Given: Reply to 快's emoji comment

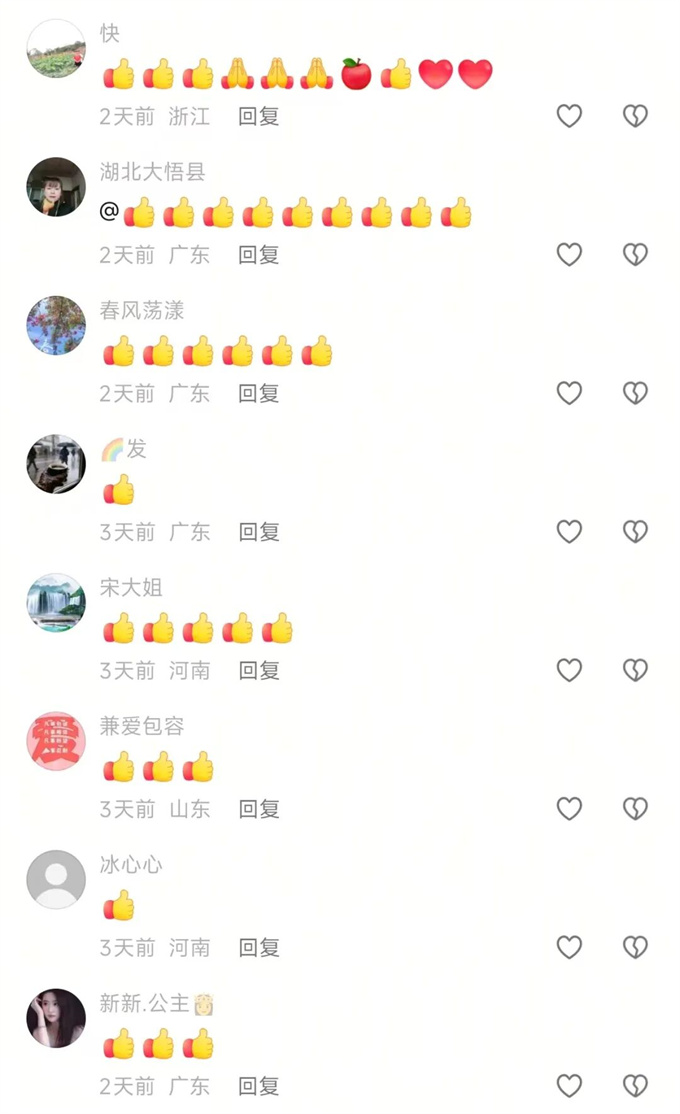Looking at the screenshot, I should tap(258, 116).
